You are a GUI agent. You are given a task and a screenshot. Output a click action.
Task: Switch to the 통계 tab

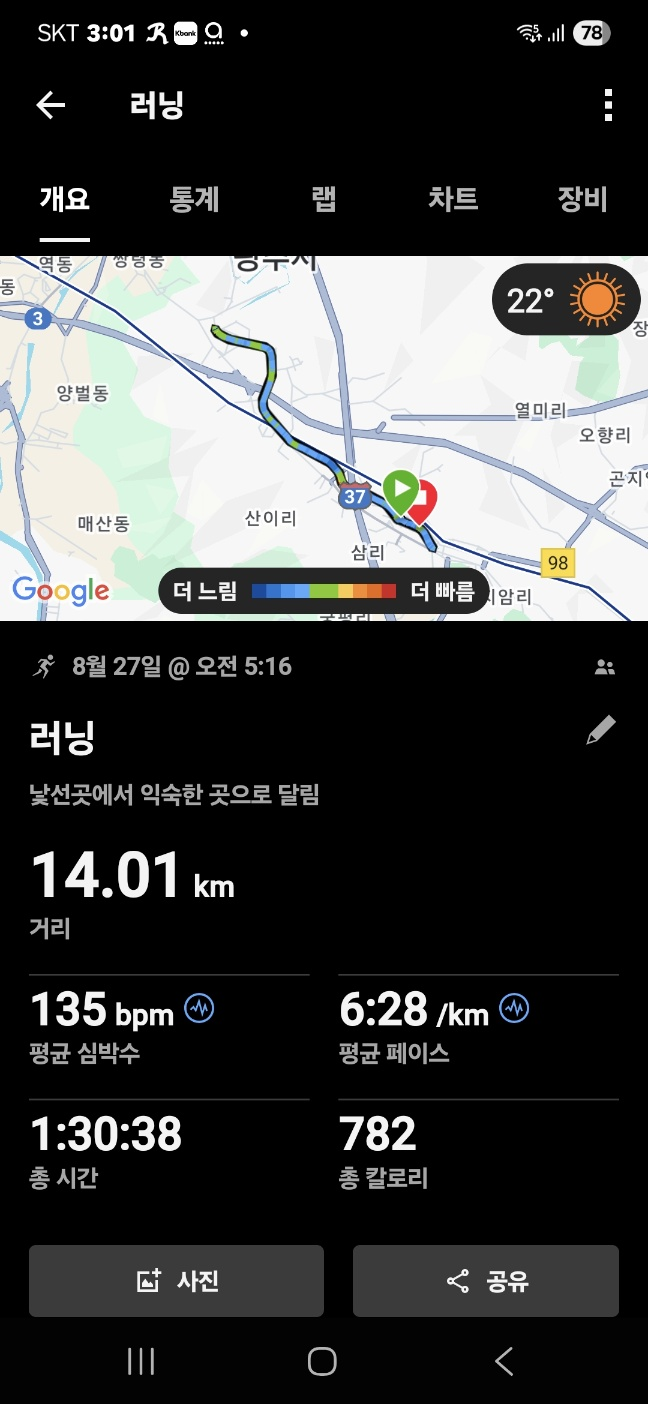tap(194, 199)
